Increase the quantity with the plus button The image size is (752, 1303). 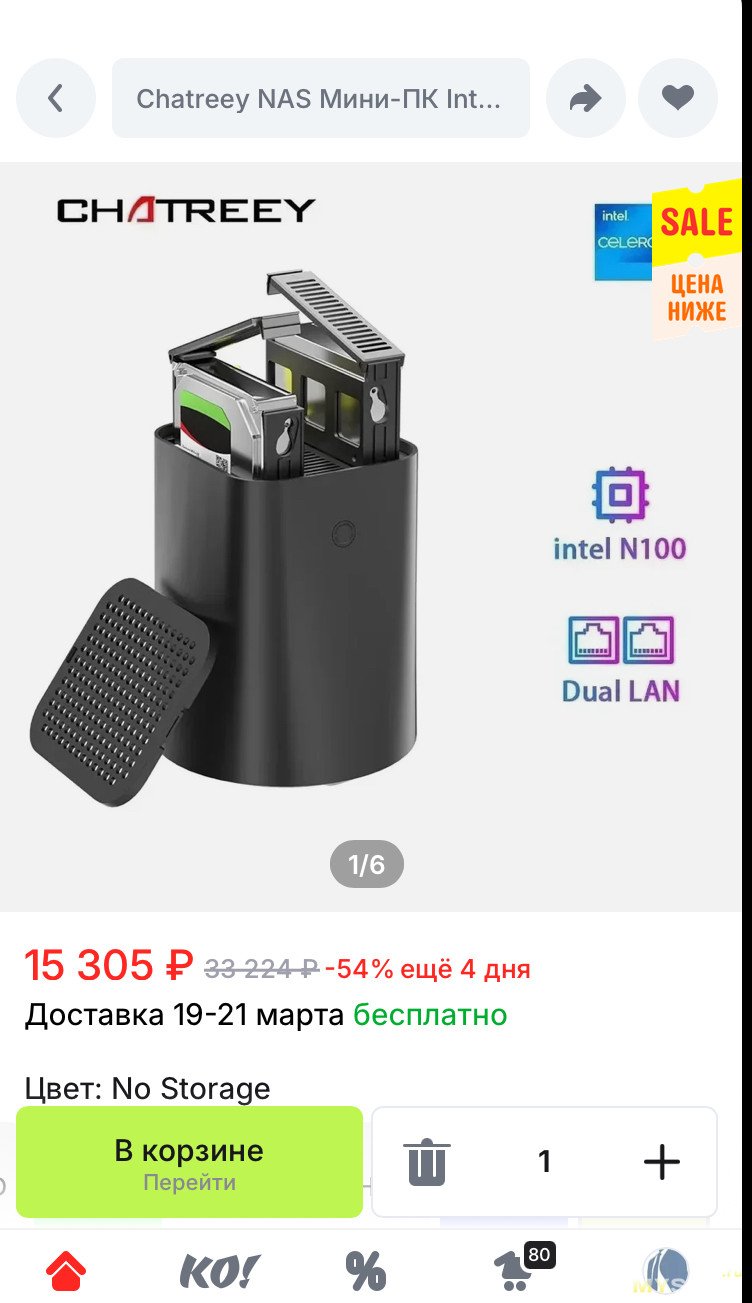(x=661, y=1162)
